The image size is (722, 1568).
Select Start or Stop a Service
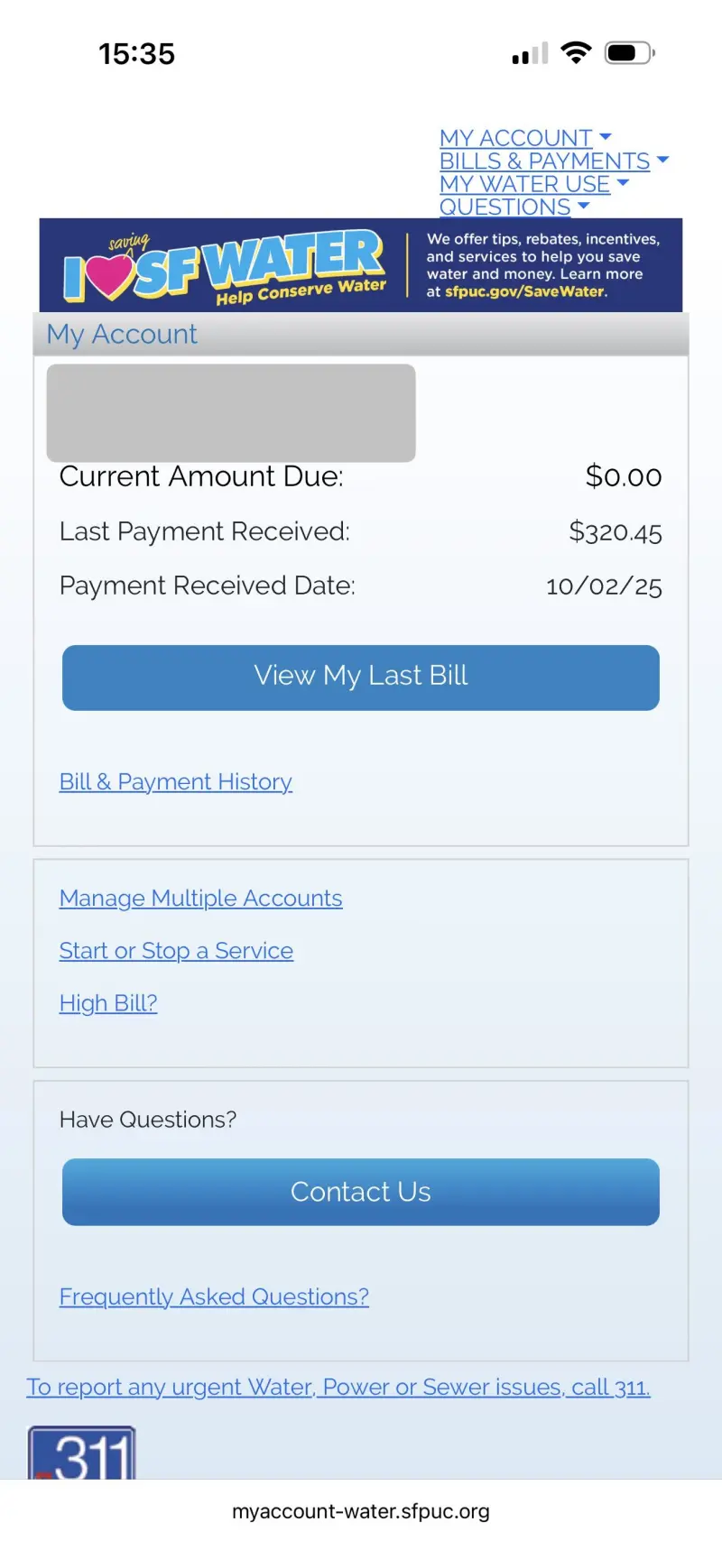pyautogui.click(x=176, y=951)
